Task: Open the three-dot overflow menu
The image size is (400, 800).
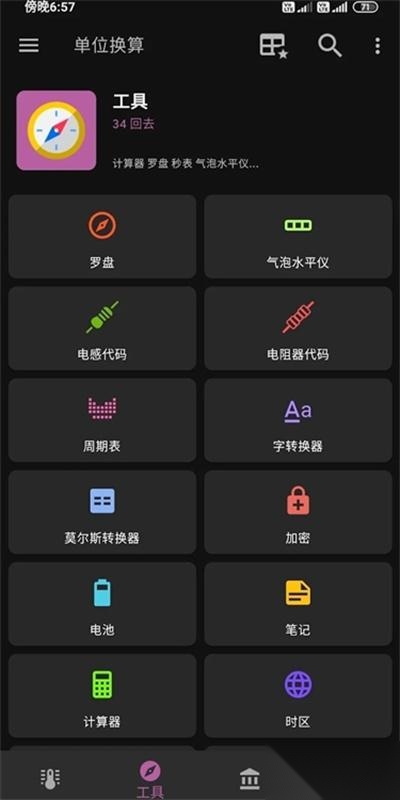Action: tap(378, 46)
